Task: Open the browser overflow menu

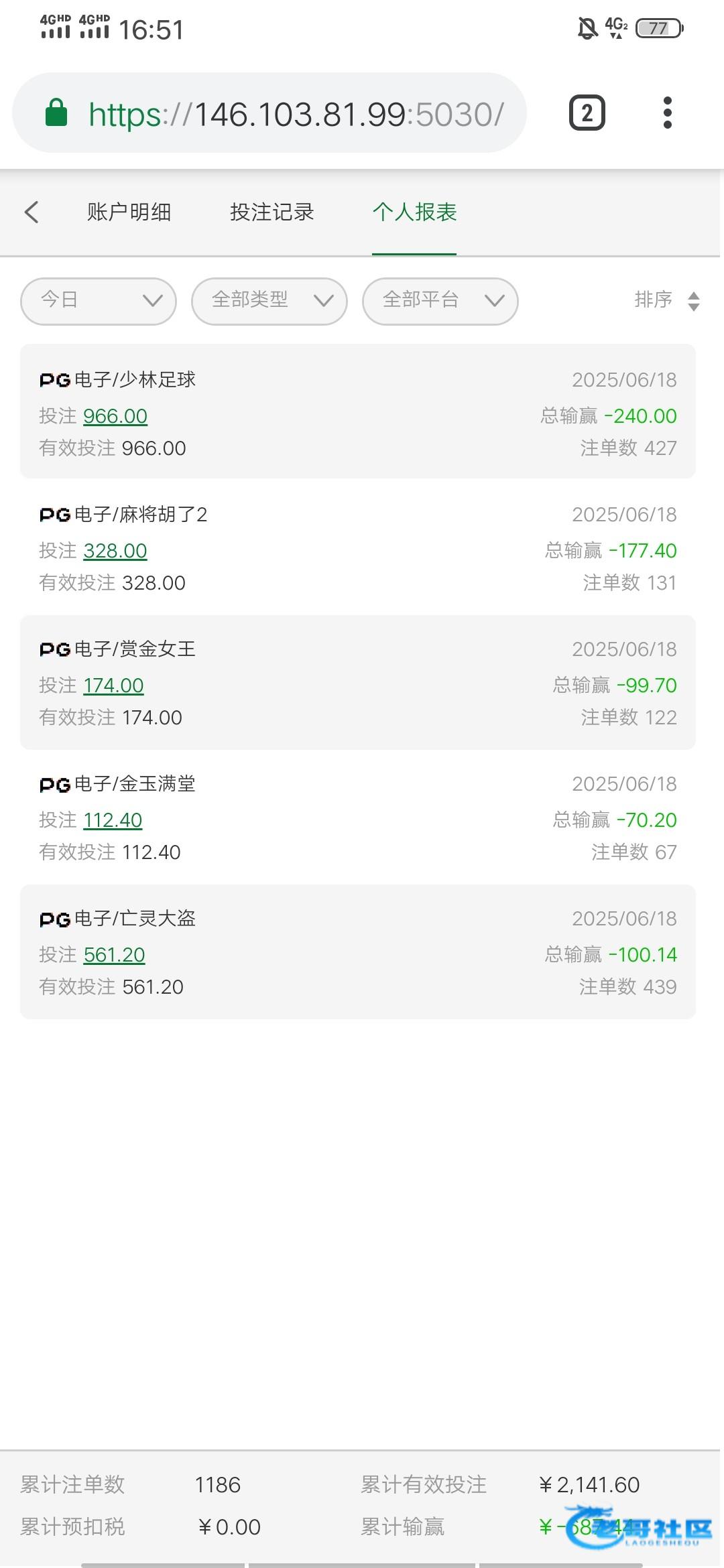Action: click(667, 113)
